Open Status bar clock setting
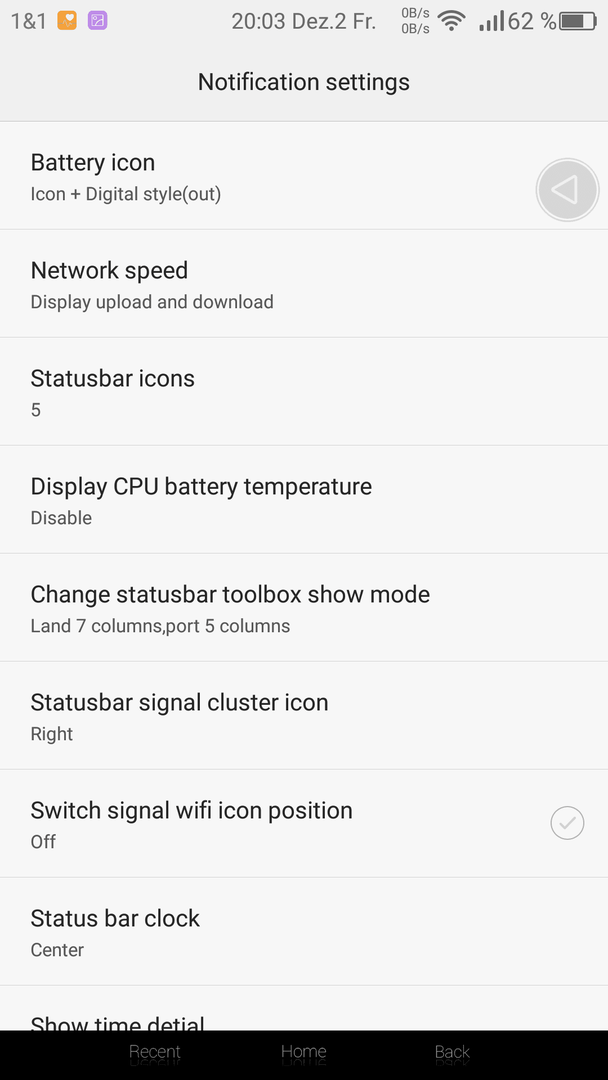The height and width of the screenshot is (1080, 608). [x=304, y=931]
